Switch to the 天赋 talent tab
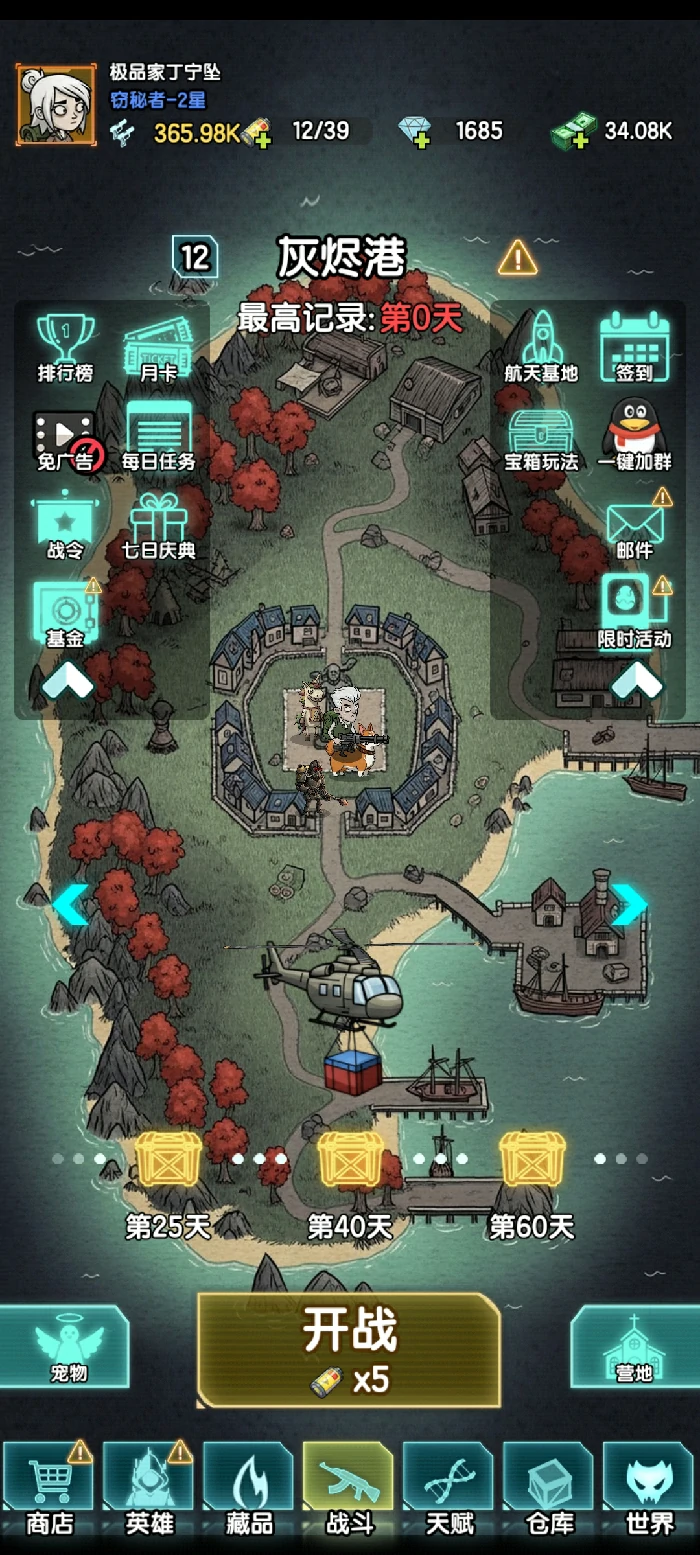The width and height of the screenshot is (700, 1555). [x=449, y=1488]
